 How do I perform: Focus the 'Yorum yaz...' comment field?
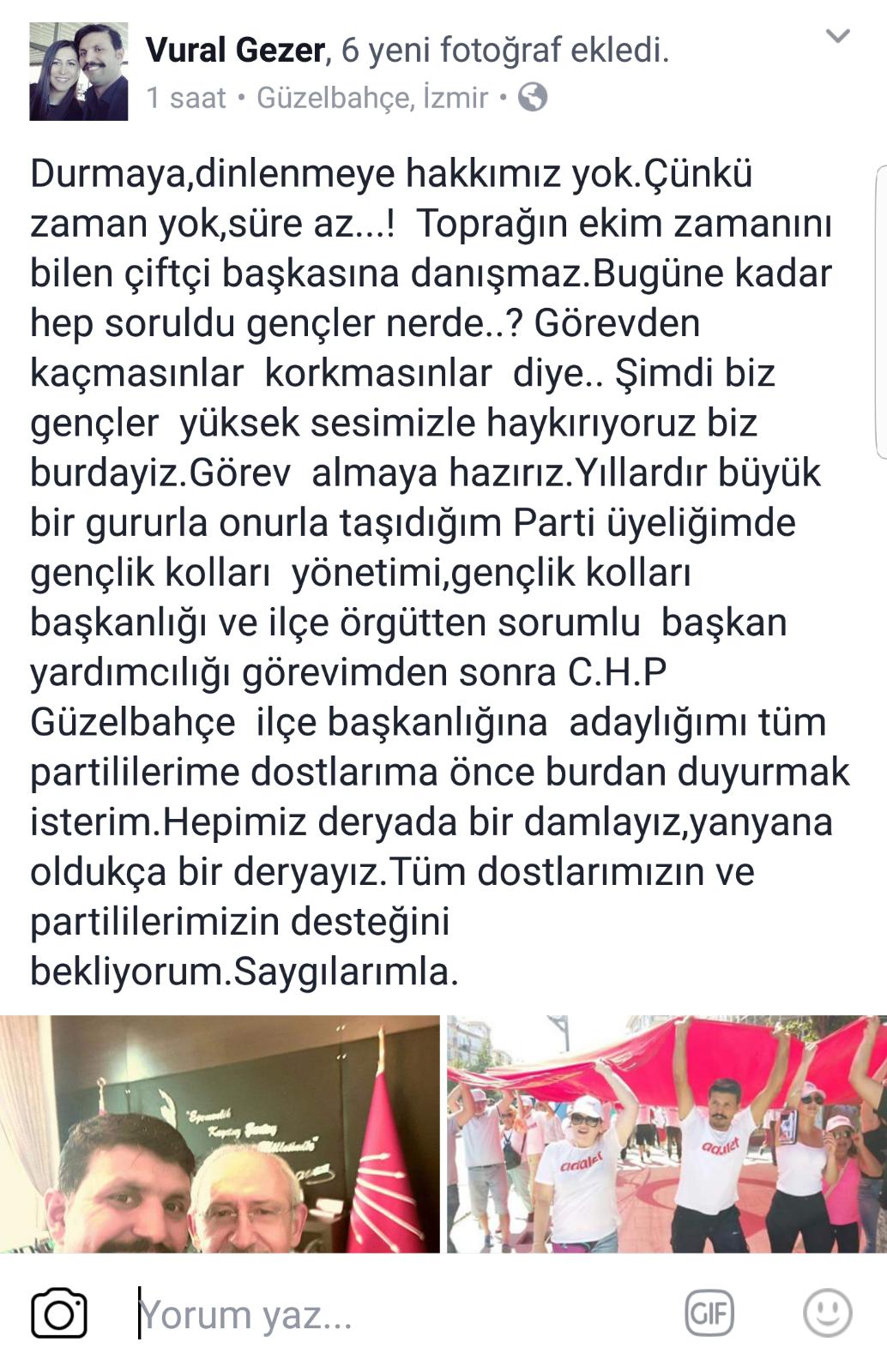[x=386, y=1314]
